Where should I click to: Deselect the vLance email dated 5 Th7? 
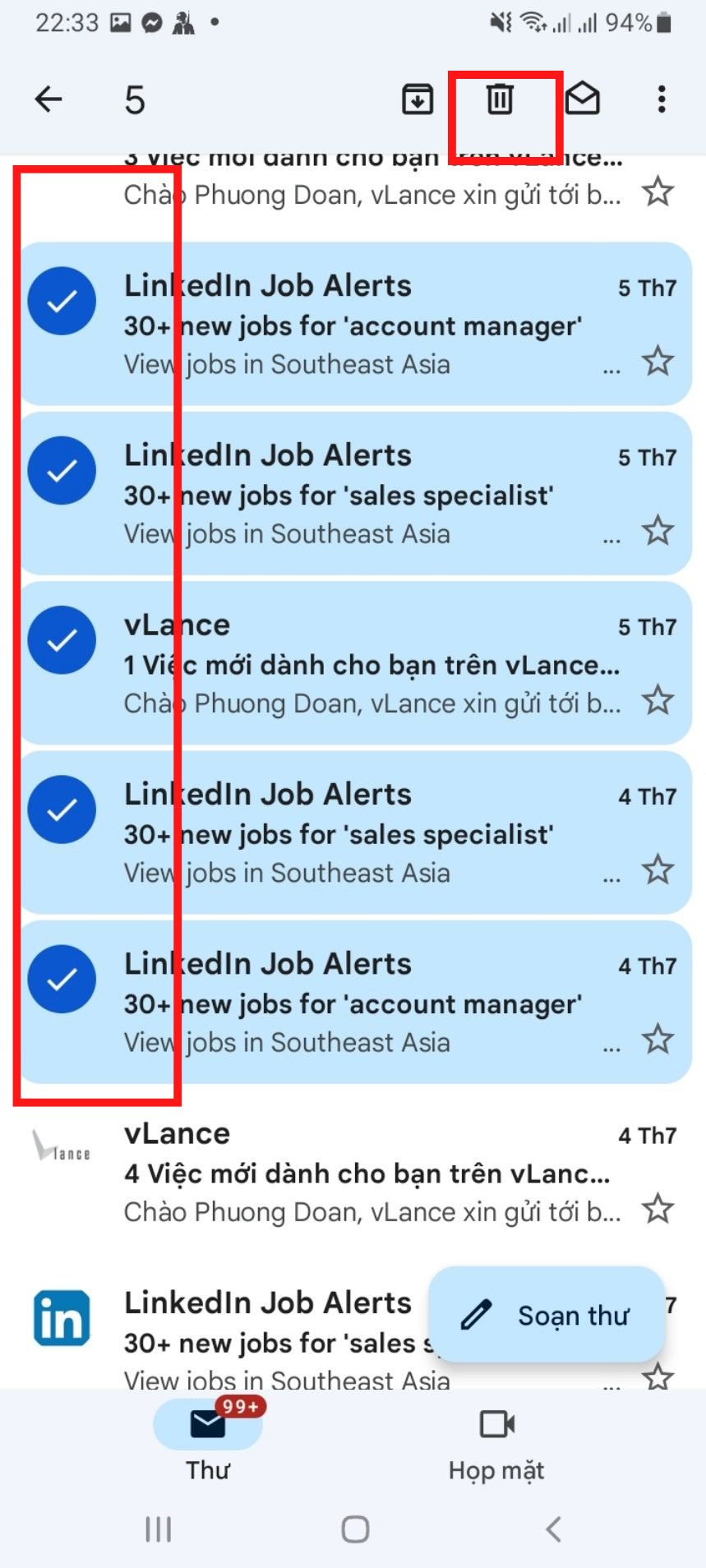[62, 640]
